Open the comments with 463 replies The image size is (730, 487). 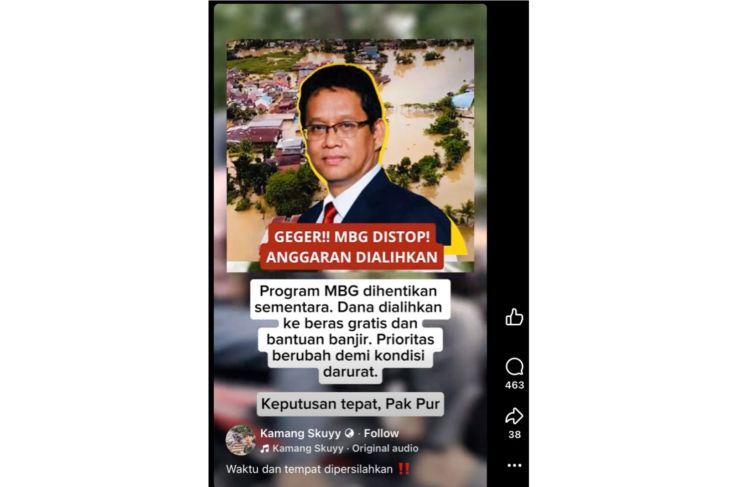[x=514, y=367]
